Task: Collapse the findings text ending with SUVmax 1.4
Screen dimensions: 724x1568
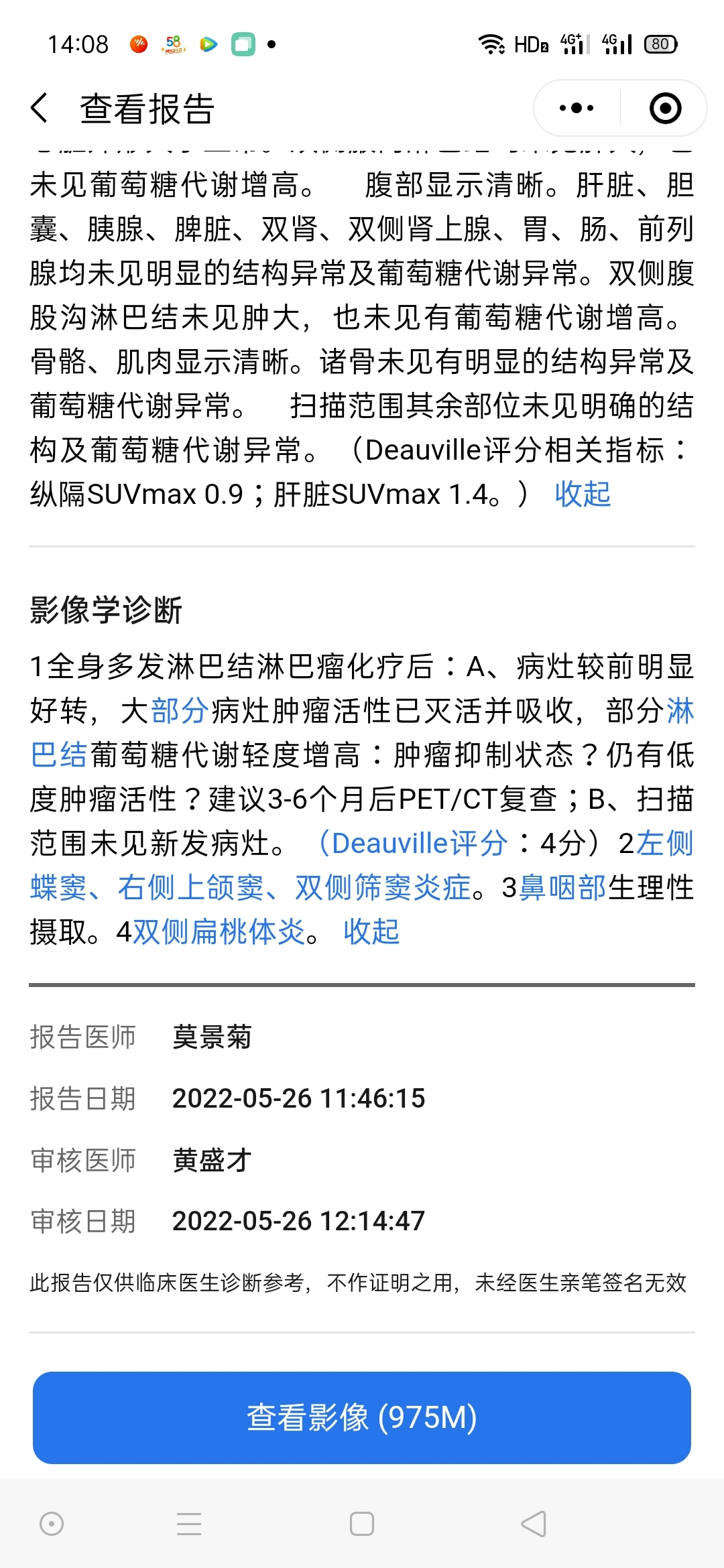Action: click(x=583, y=495)
